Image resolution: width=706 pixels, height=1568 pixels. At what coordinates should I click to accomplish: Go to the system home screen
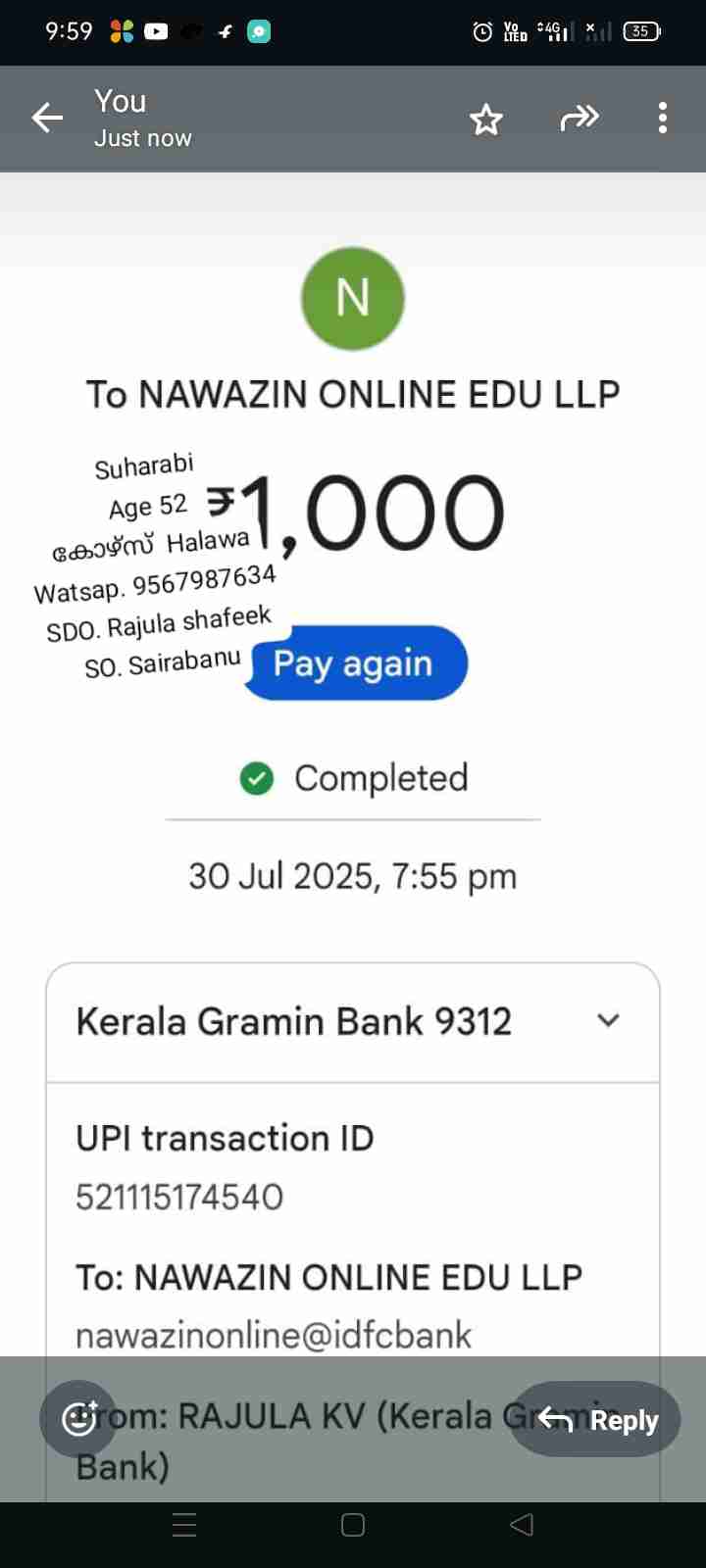pos(353,1525)
